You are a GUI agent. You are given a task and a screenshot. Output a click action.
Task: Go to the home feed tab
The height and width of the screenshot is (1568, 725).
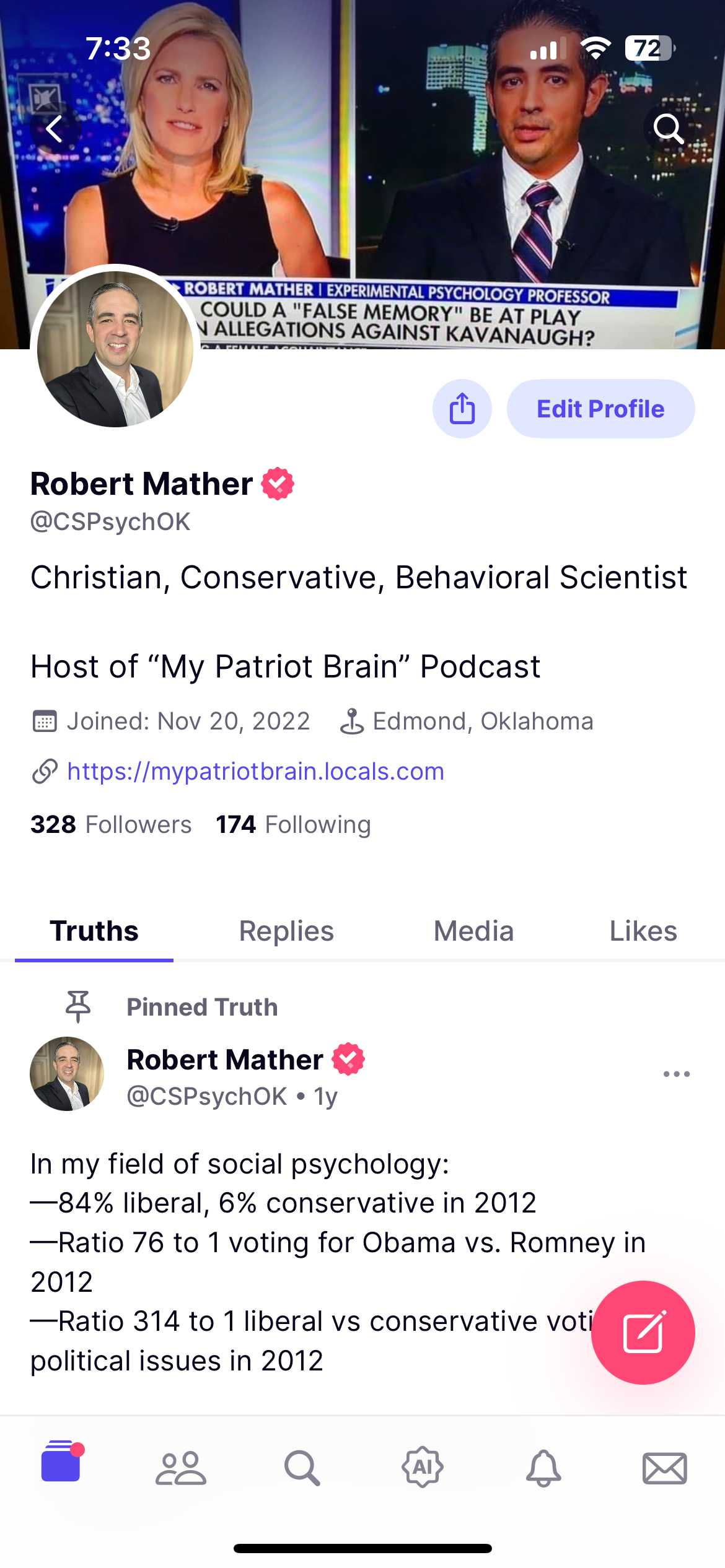61,1468
